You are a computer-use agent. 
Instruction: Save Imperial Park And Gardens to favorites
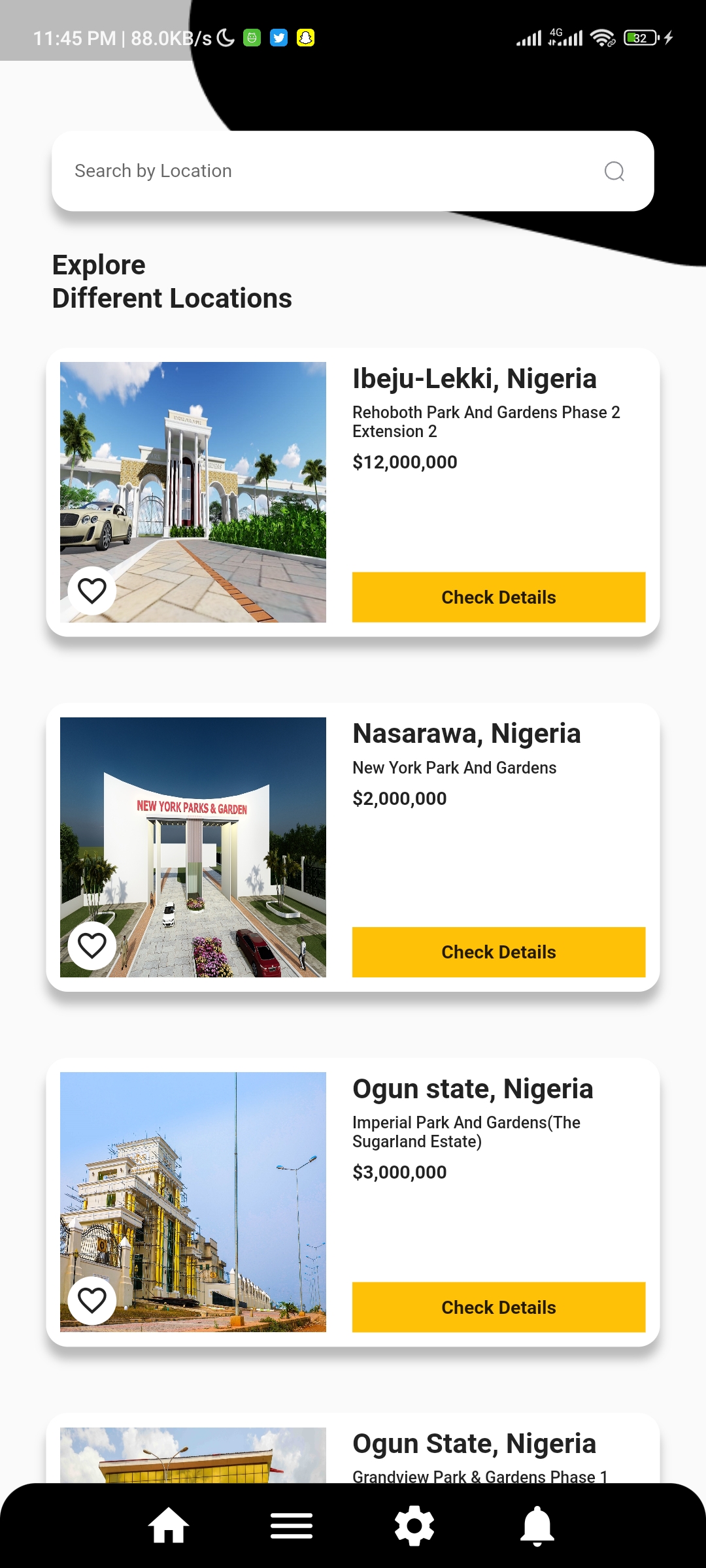[x=92, y=1300]
